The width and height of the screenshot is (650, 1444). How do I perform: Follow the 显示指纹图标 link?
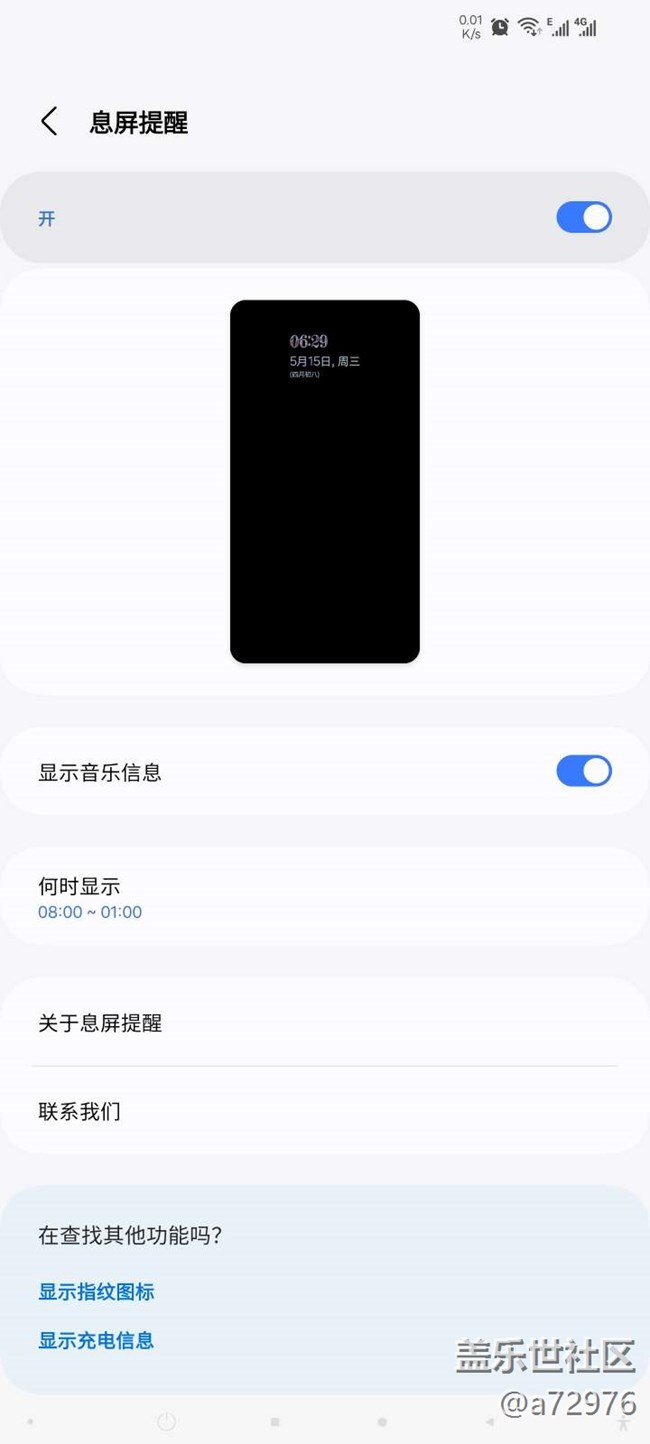96,1292
